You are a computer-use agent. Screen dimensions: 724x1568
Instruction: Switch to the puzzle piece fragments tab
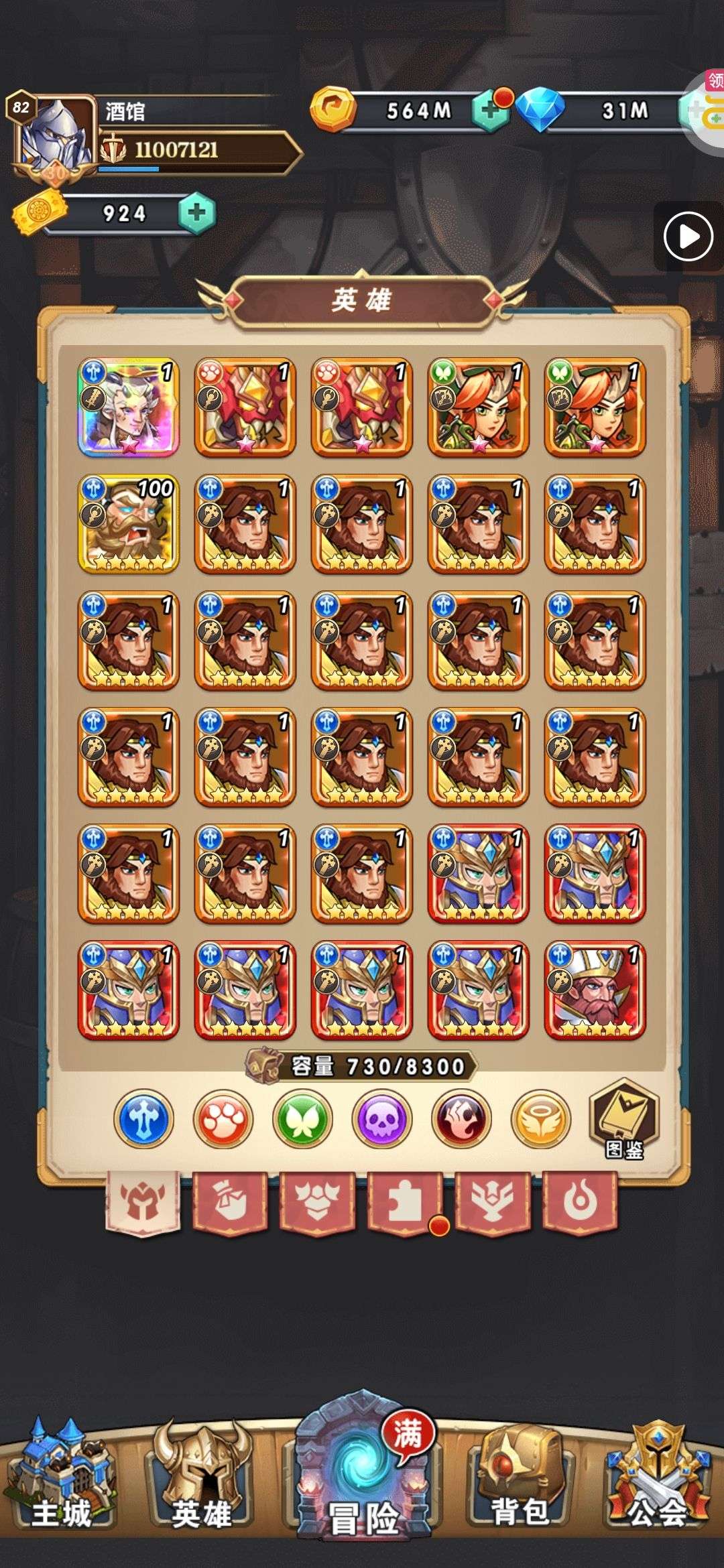[405, 1201]
